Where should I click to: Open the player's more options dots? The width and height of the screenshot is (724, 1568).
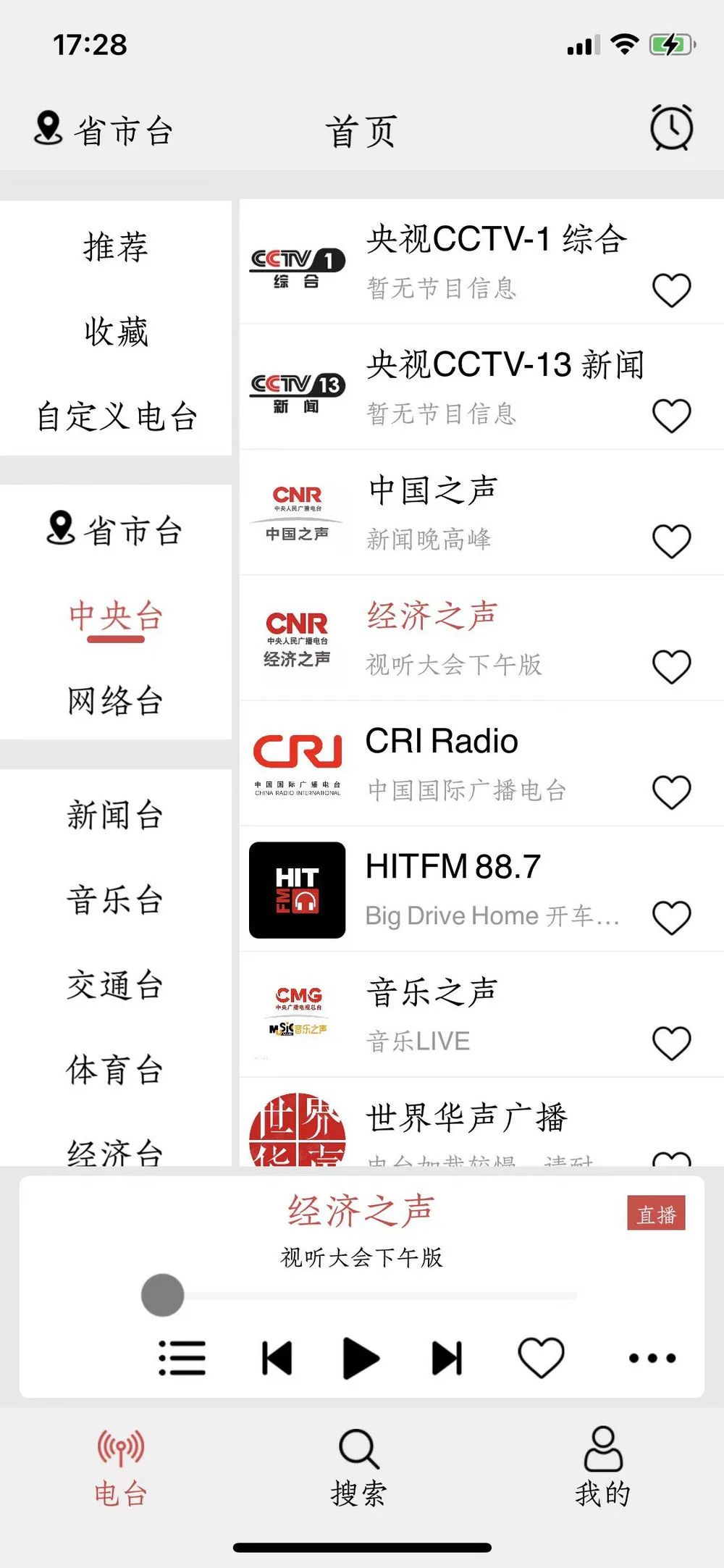[x=652, y=1358]
